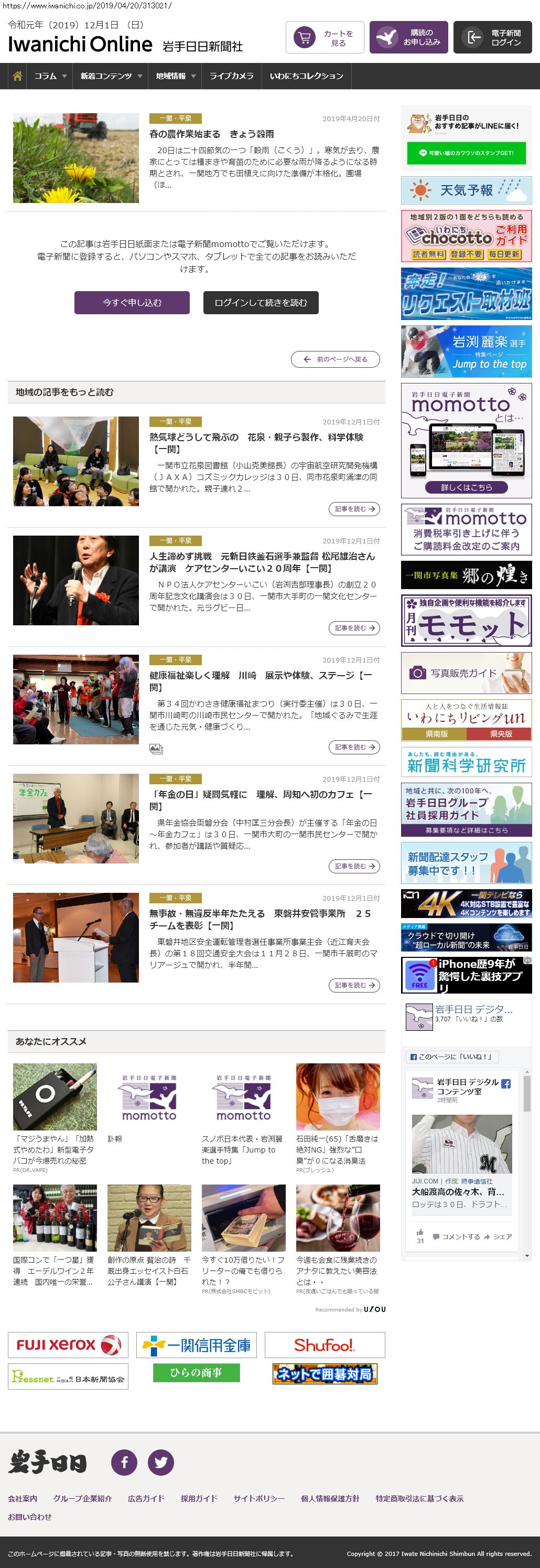Open いわにちコレクション from the navigation

pyautogui.click(x=307, y=76)
